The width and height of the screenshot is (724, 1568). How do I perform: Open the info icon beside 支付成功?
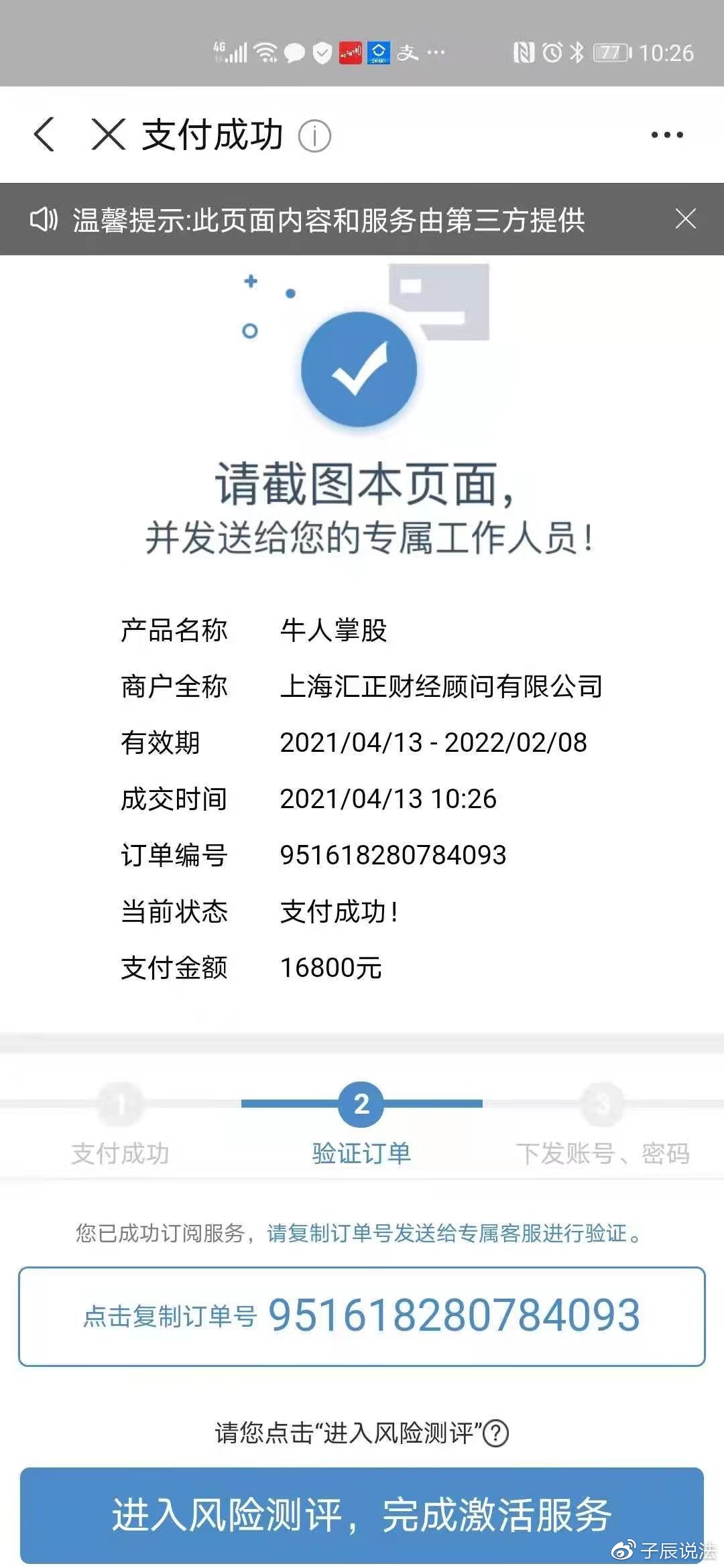pyautogui.click(x=314, y=136)
